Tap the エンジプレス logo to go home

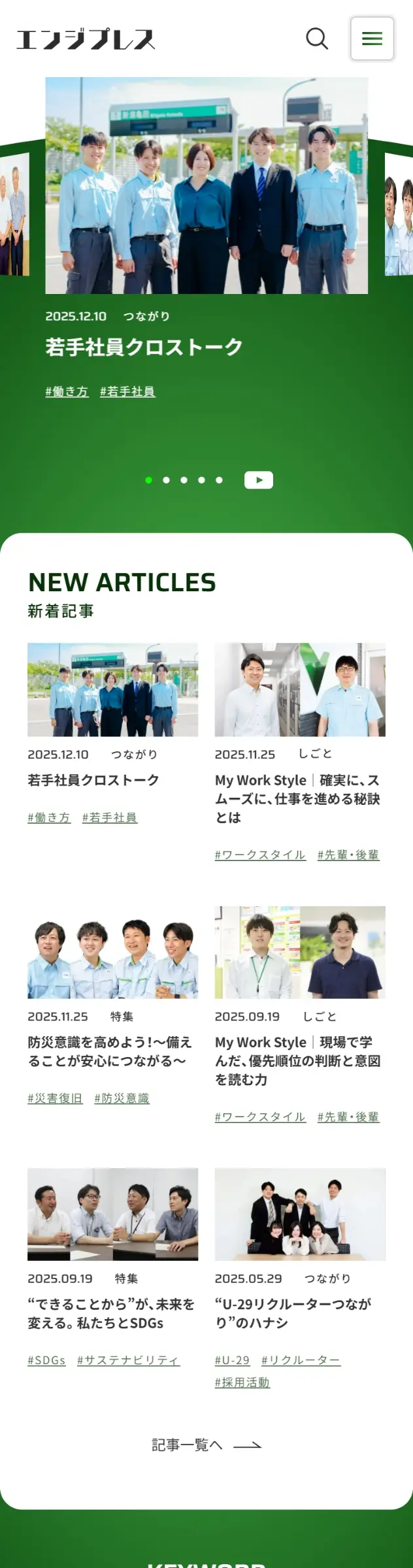(86, 39)
